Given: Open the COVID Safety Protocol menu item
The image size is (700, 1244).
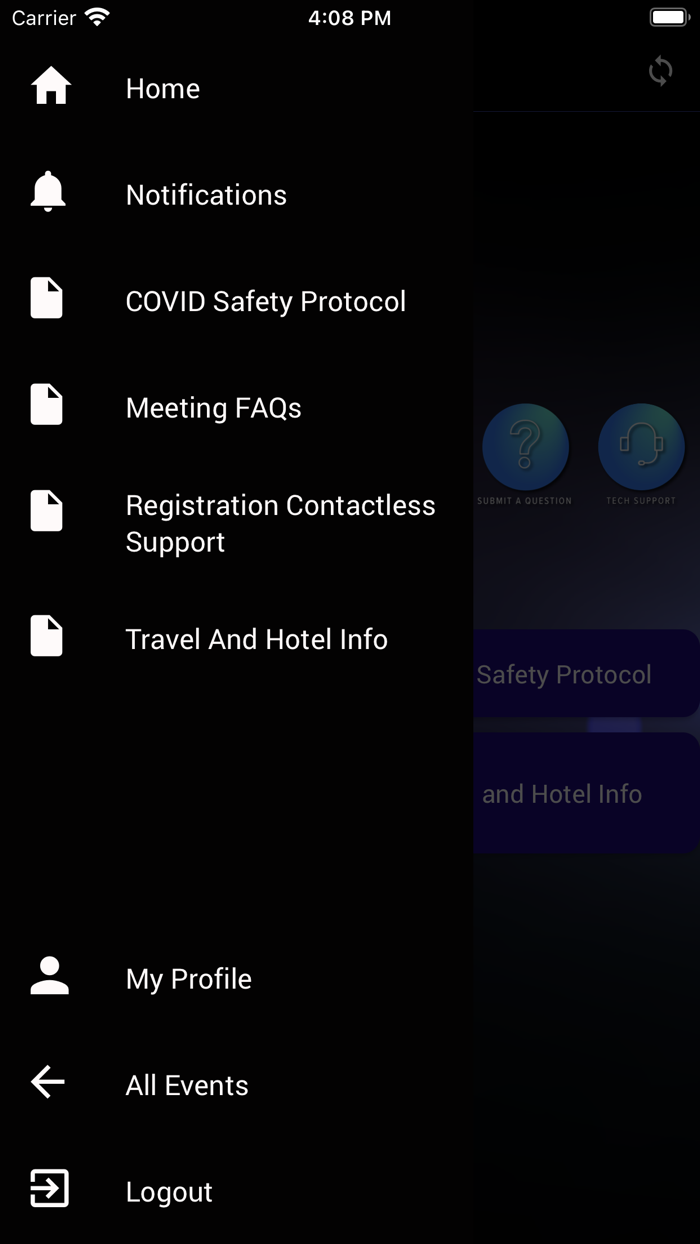Looking at the screenshot, I should click(x=236, y=301).
